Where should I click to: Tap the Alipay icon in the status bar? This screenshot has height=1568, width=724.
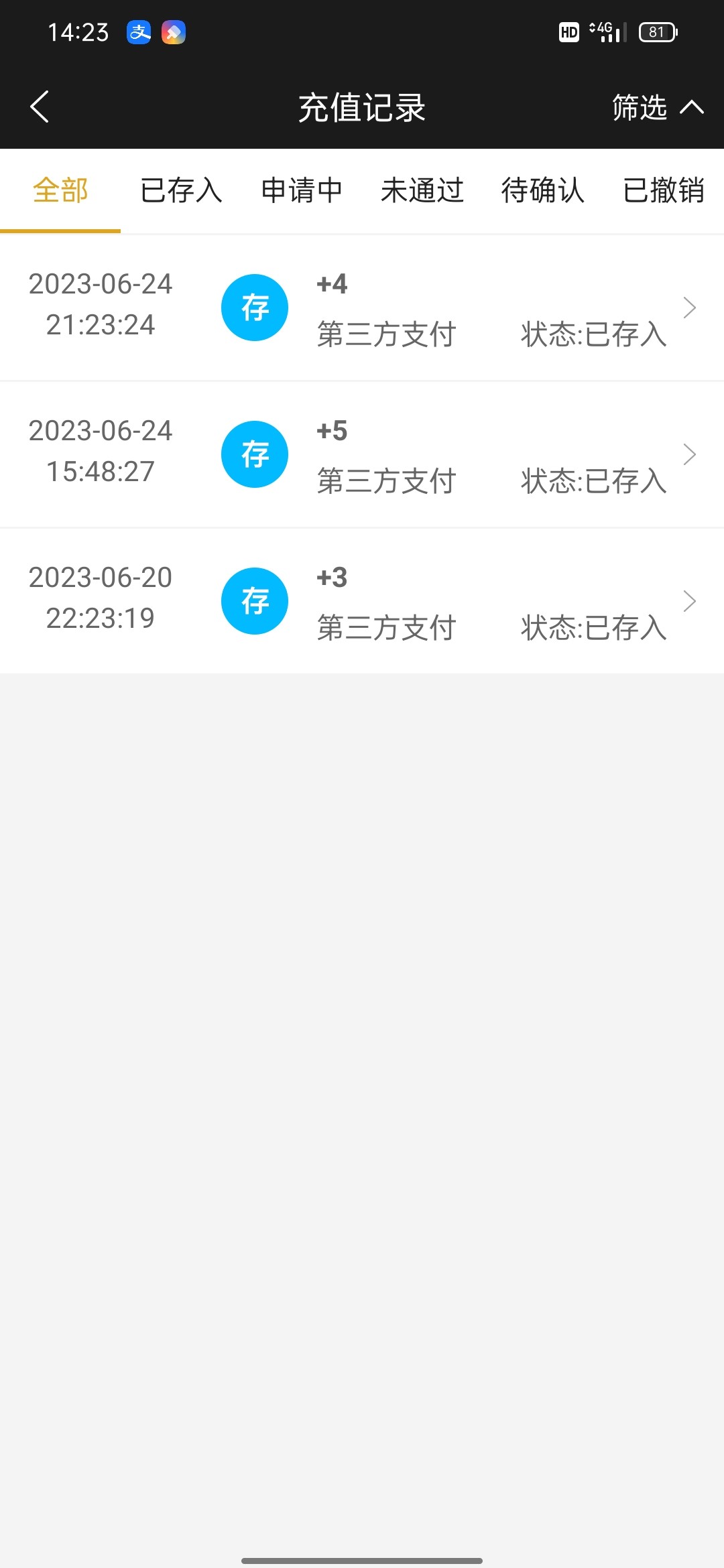tap(139, 32)
